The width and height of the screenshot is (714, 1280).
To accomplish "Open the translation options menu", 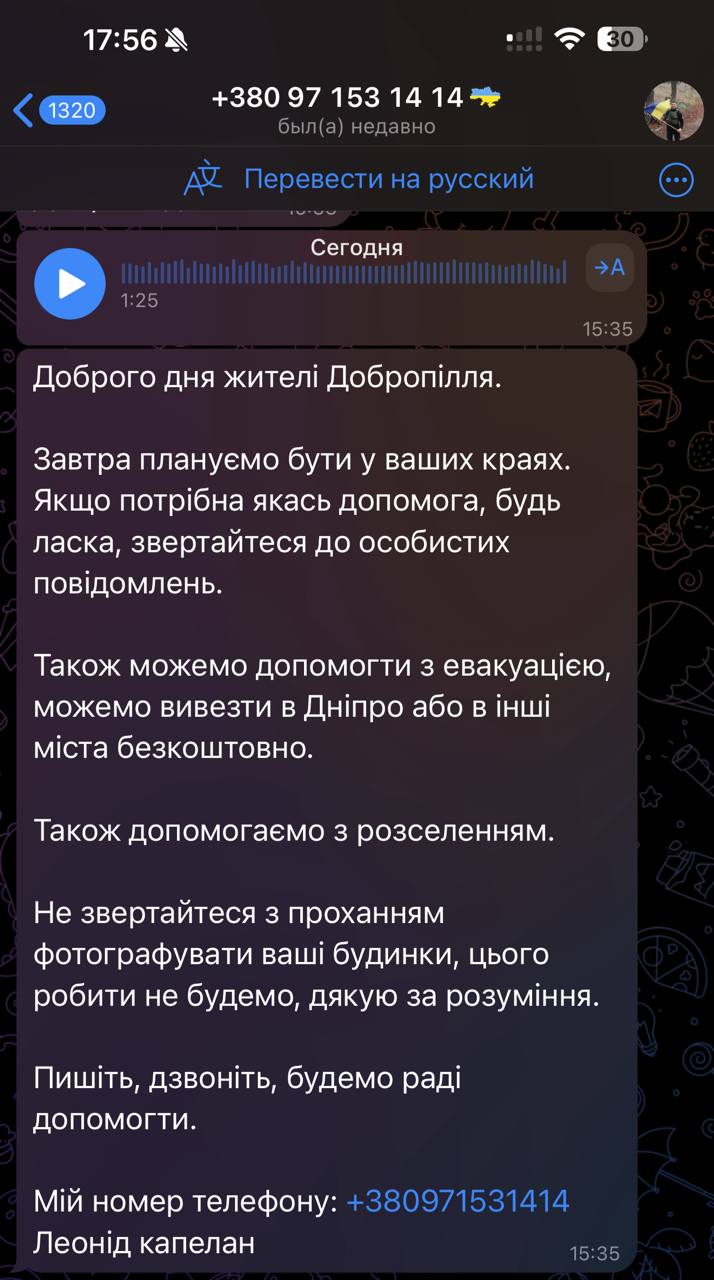I will (x=677, y=180).
